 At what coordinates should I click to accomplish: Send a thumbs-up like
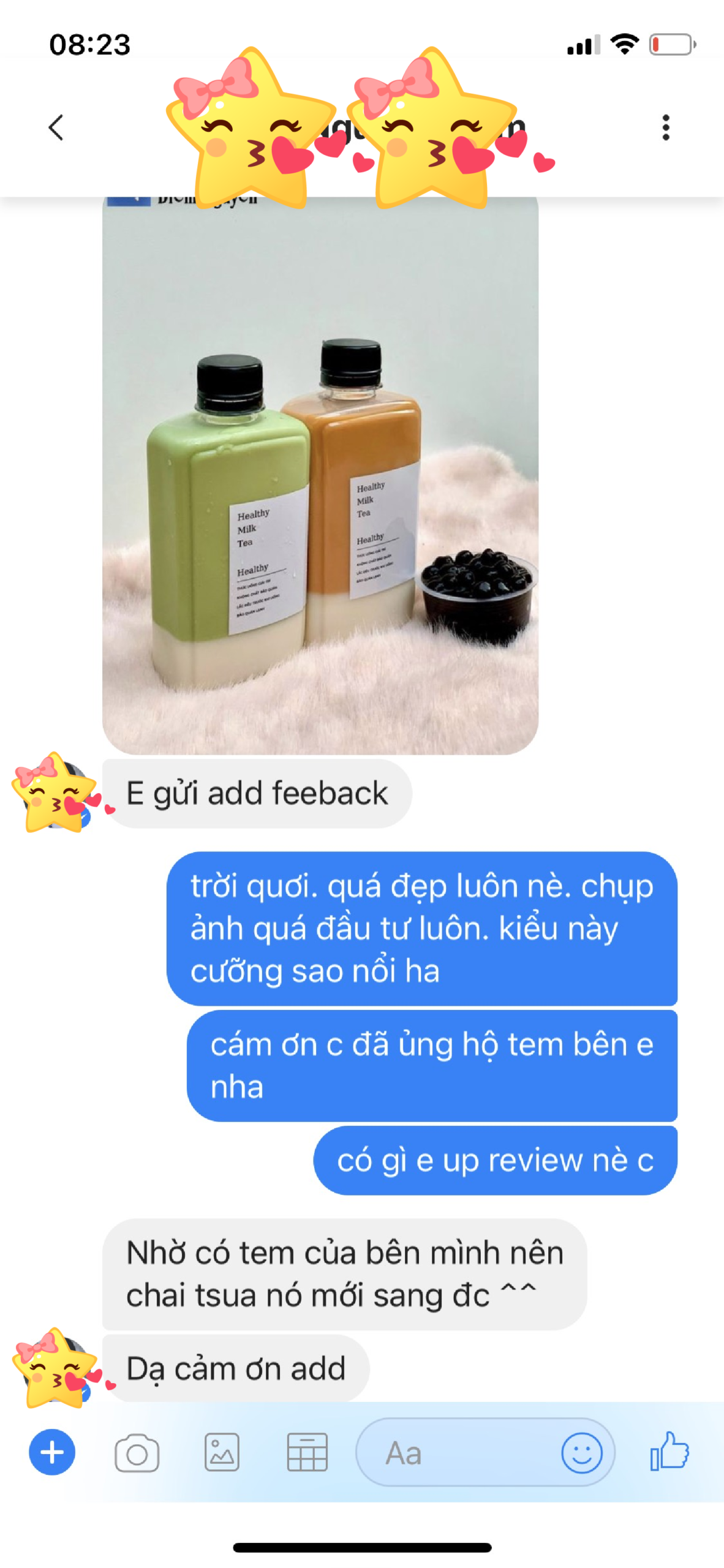669,1451
